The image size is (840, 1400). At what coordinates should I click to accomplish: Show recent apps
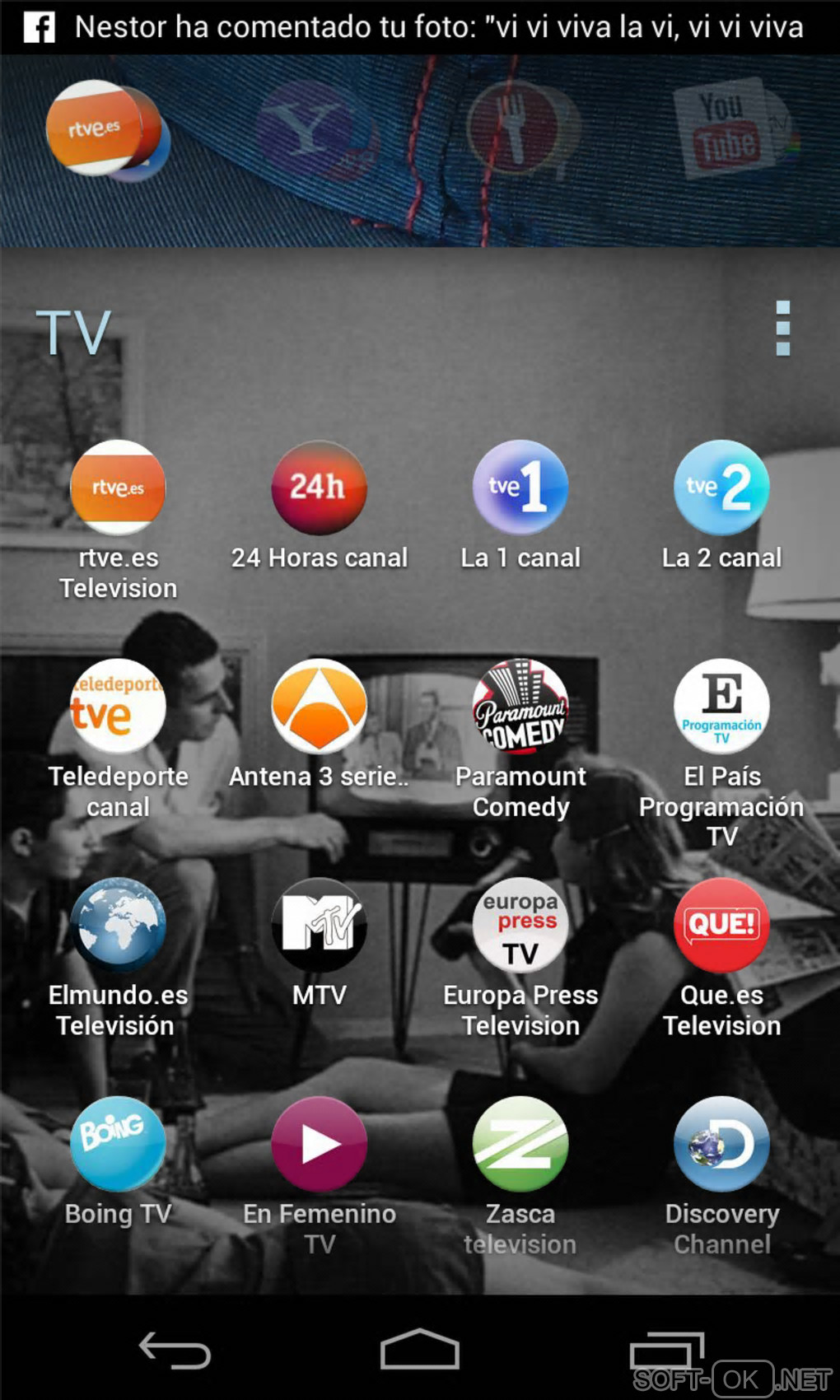[665, 1351]
